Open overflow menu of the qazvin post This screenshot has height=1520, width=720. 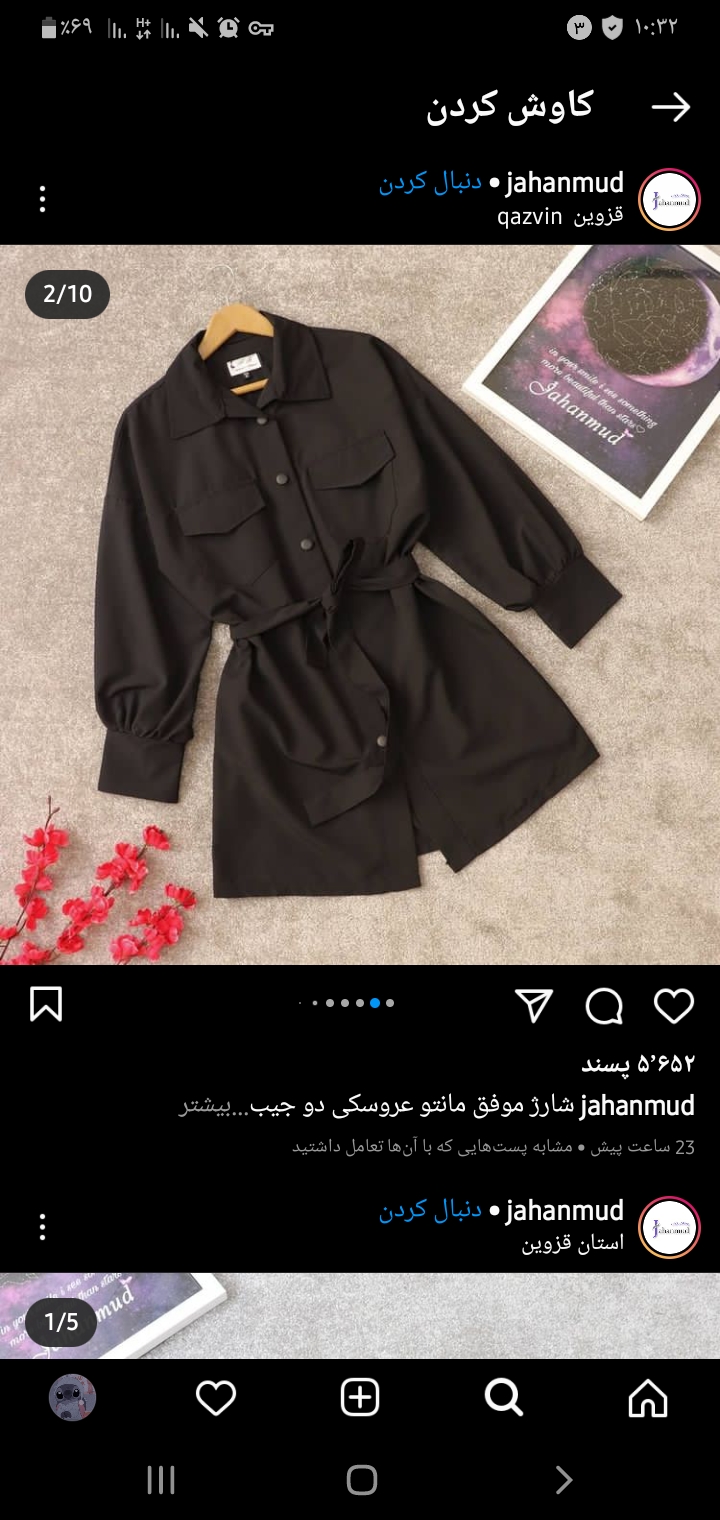click(42, 199)
